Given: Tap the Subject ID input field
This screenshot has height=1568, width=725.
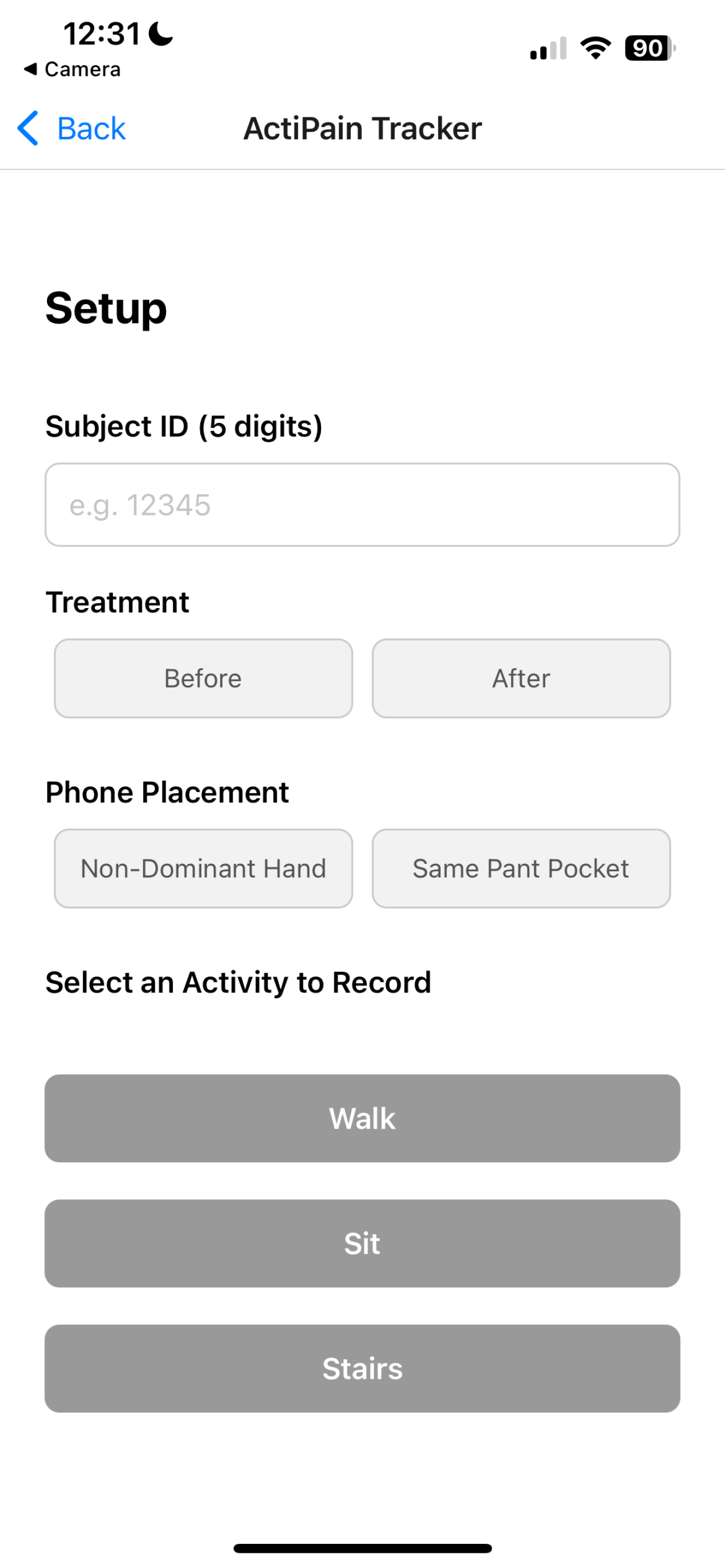Looking at the screenshot, I should 362,504.
